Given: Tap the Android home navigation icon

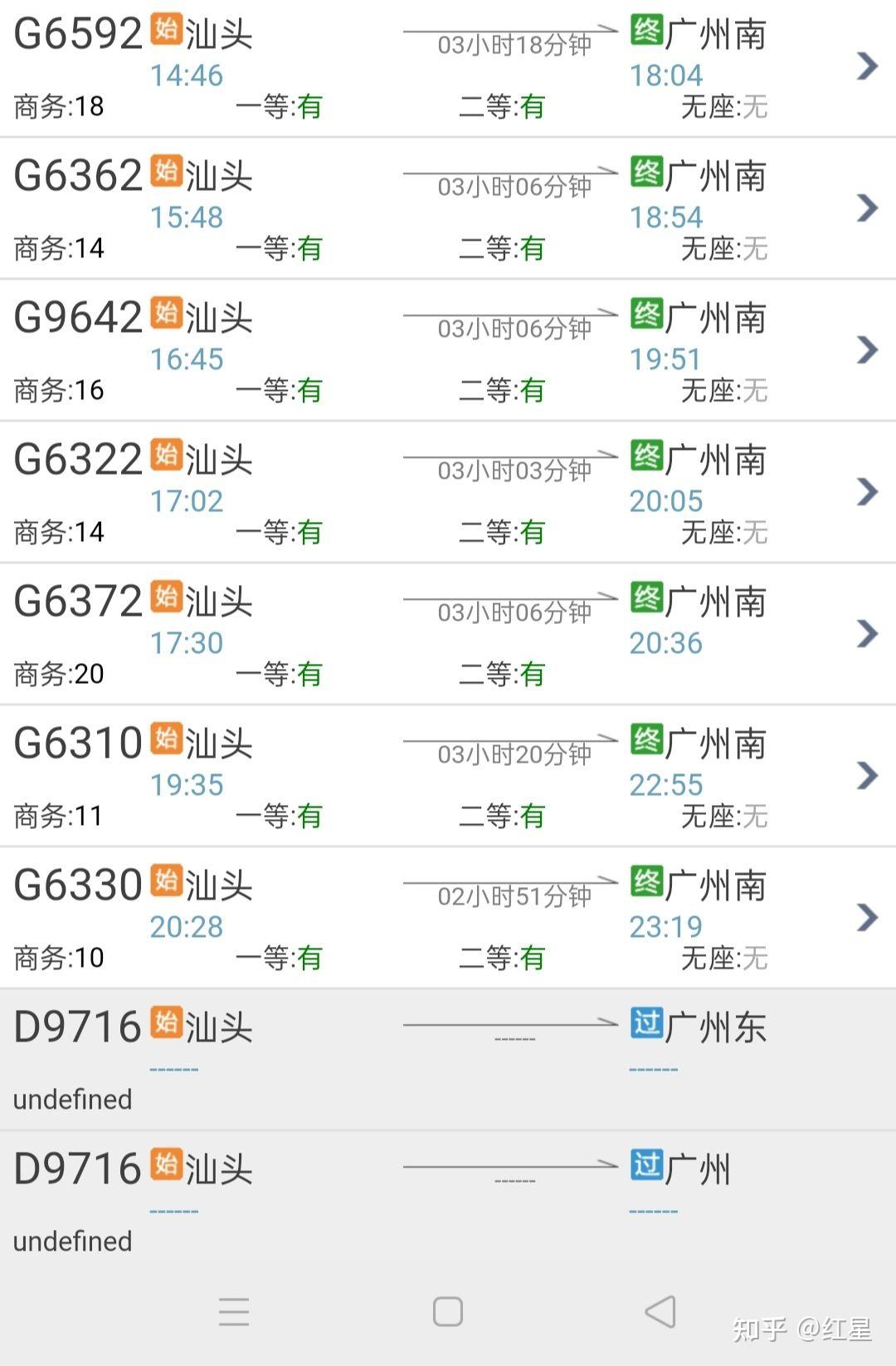Looking at the screenshot, I should pyautogui.click(x=447, y=1310).
